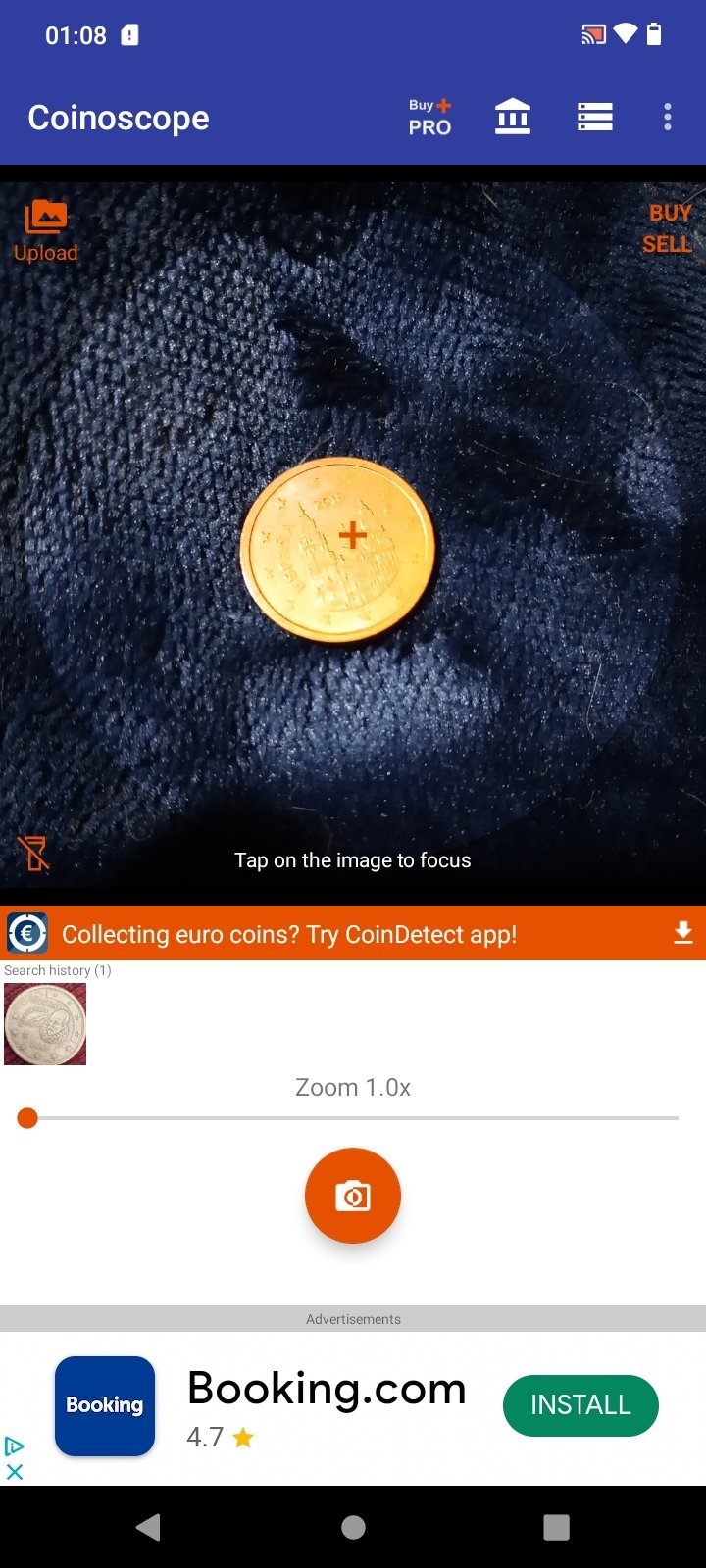Go back using the system back button

149,1527
